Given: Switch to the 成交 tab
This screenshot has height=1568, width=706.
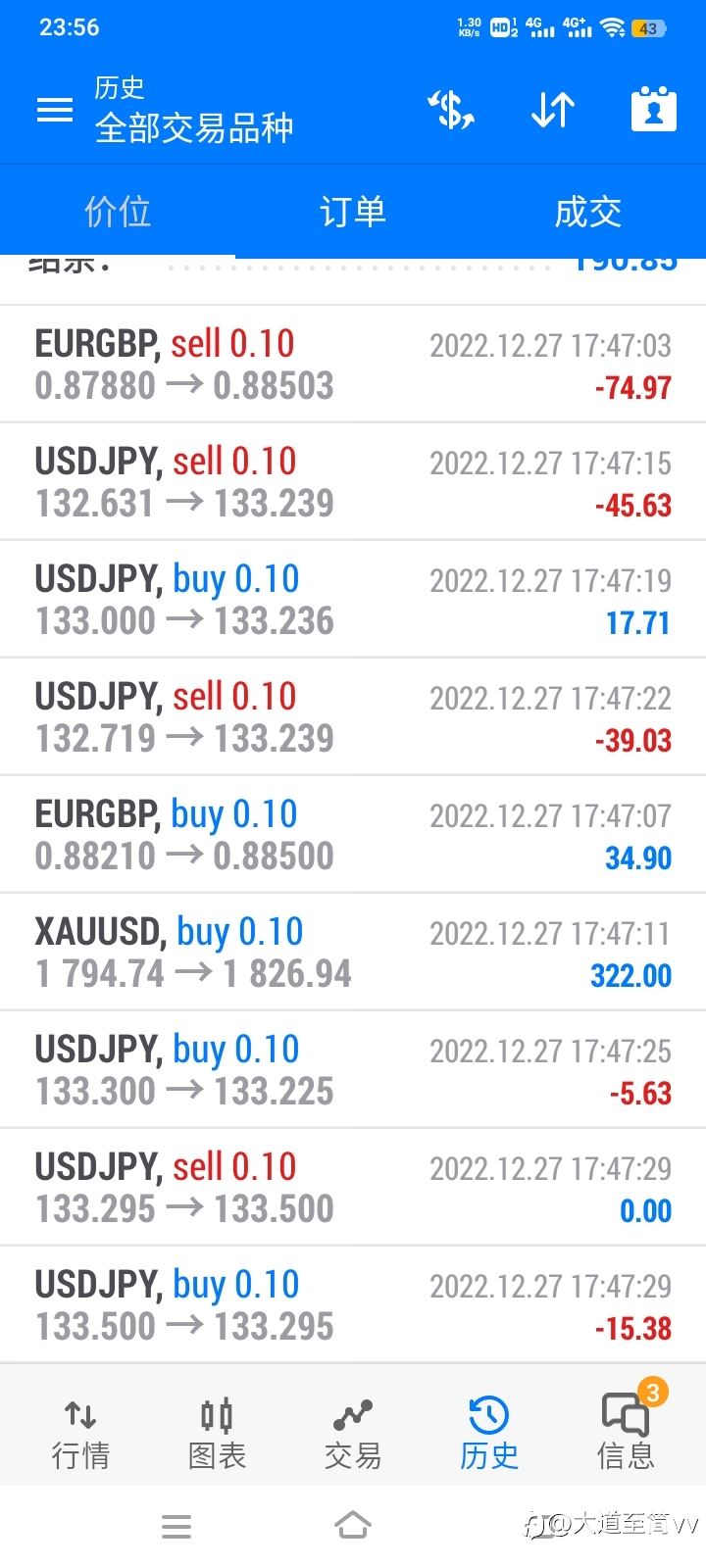Looking at the screenshot, I should click(588, 212).
